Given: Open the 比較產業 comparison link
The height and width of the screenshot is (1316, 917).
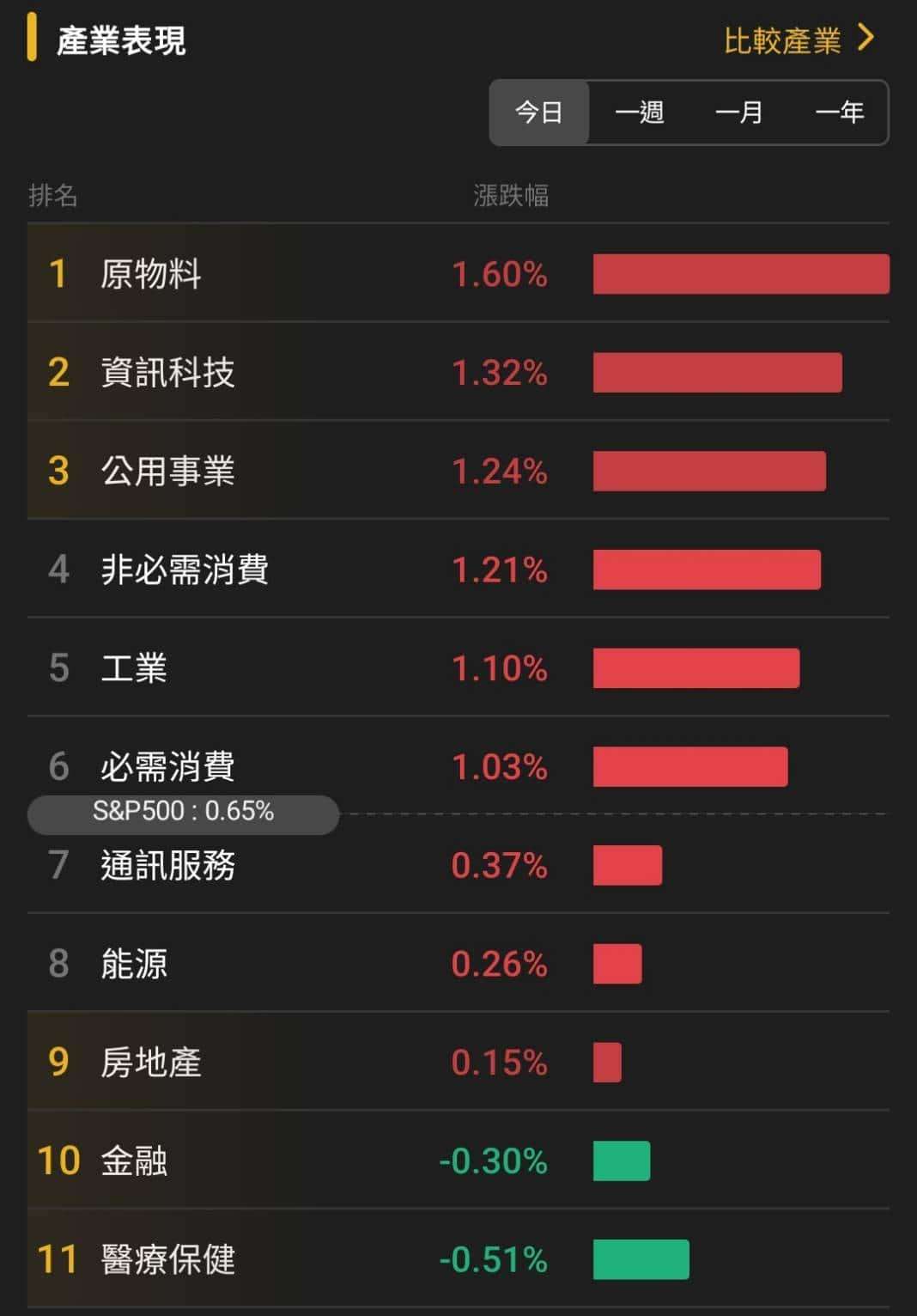Looking at the screenshot, I should pyautogui.click(x=798, y=40).
